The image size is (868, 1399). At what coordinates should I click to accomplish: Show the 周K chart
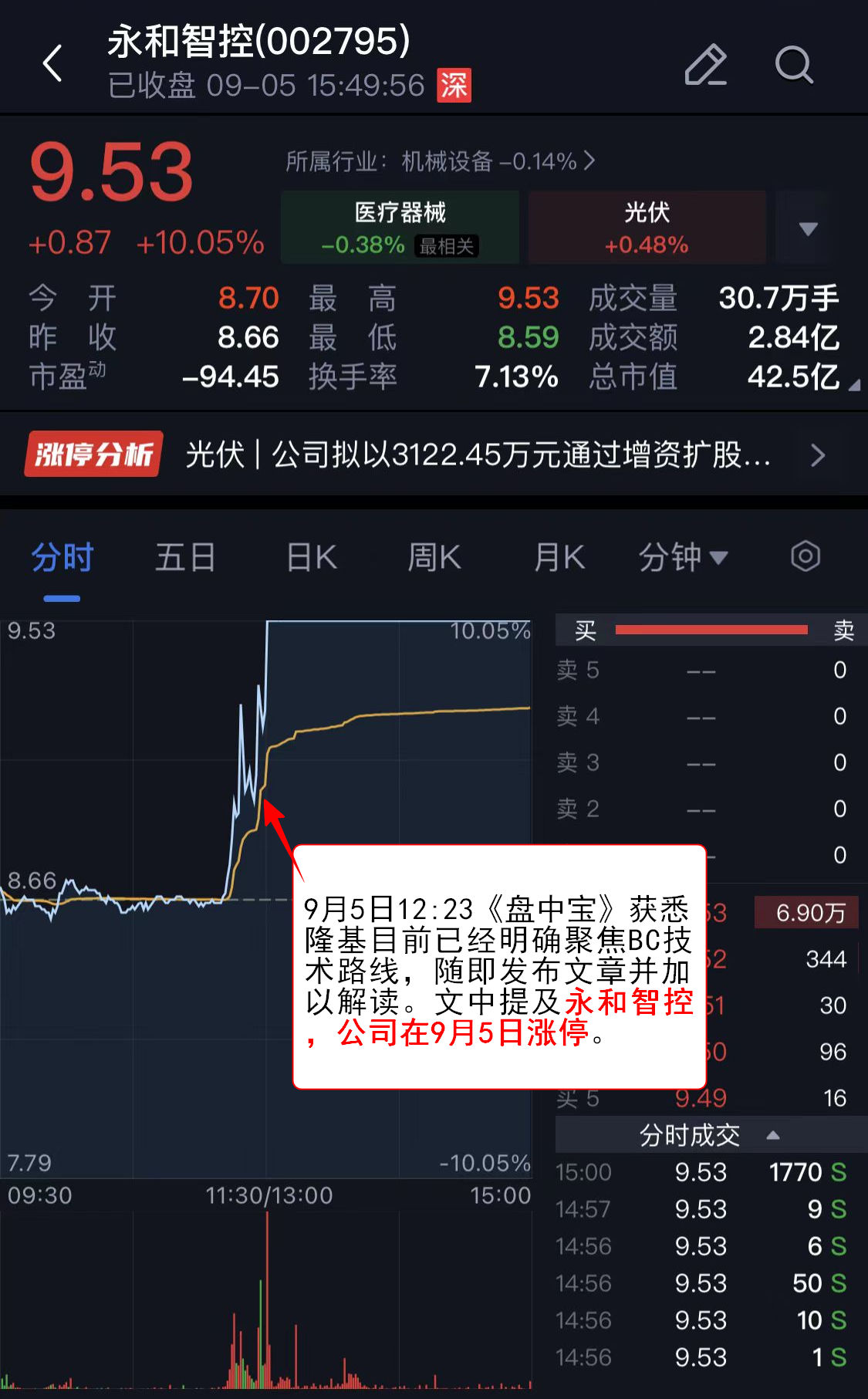434,557
